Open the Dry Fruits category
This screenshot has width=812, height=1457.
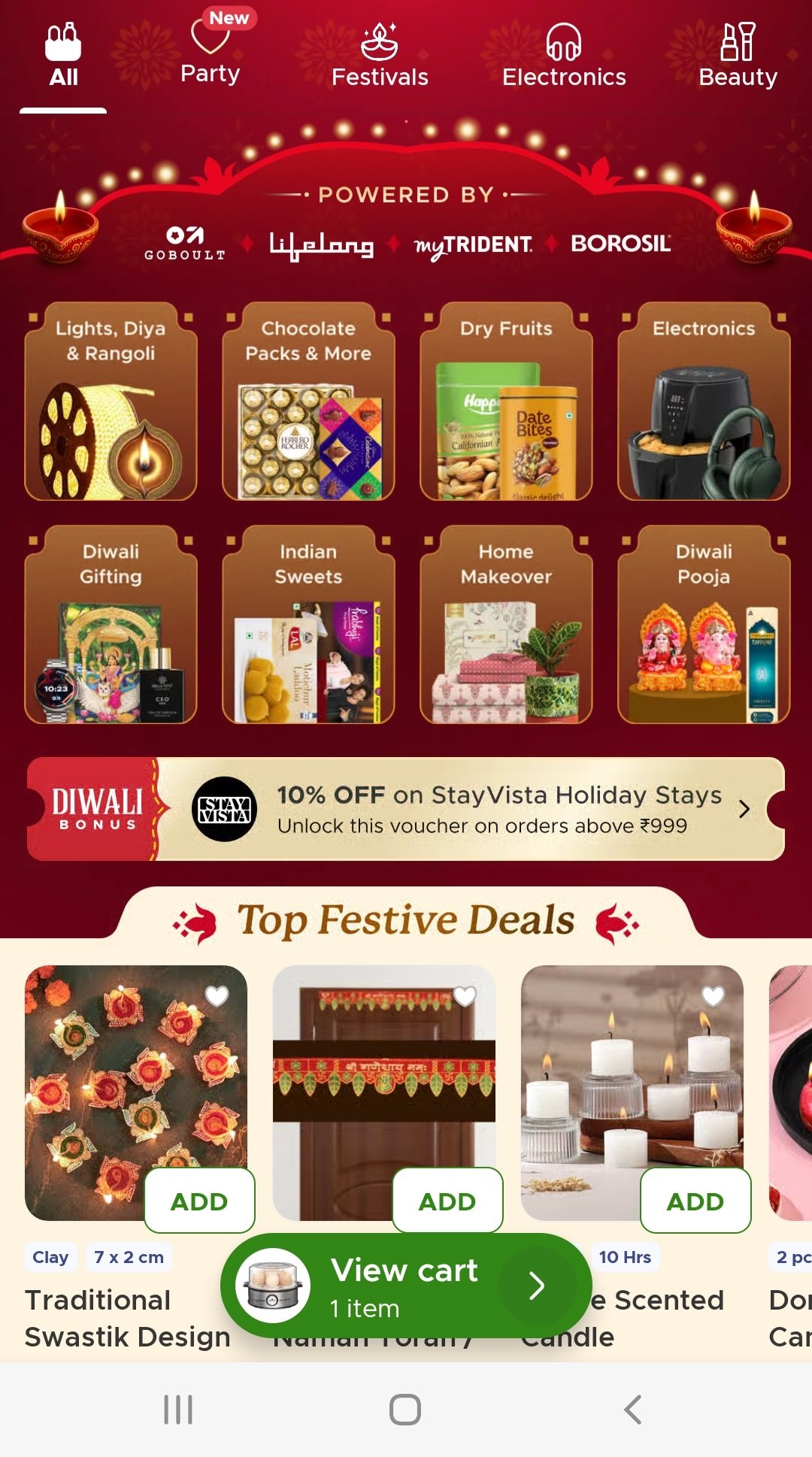click(x=506, y=402)
